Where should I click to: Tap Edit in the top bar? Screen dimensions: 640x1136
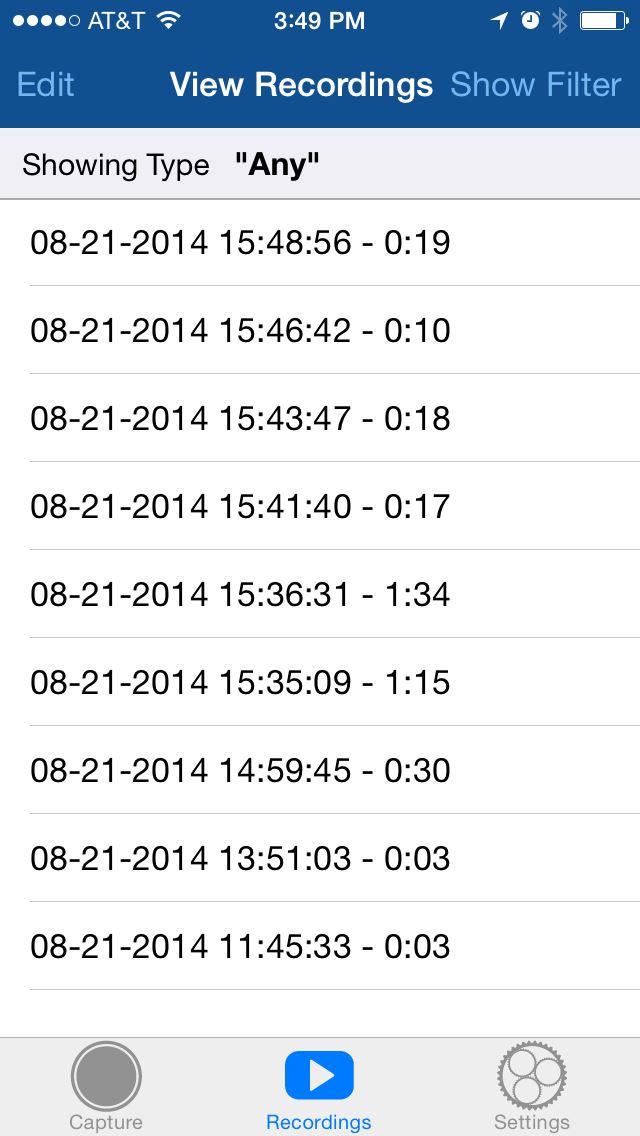pos(45,85)
